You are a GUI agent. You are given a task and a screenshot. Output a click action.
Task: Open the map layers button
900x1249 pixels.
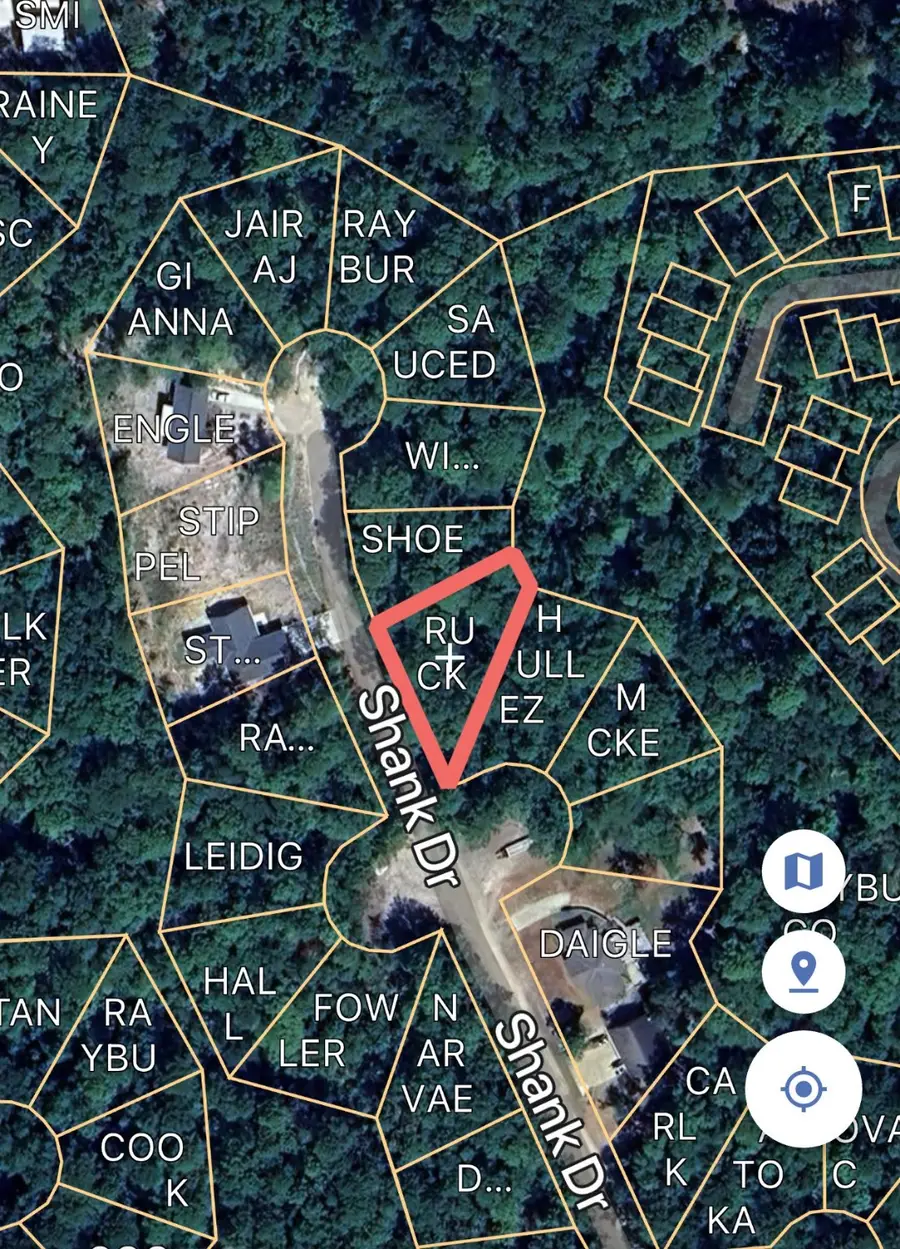coord(803,872)
